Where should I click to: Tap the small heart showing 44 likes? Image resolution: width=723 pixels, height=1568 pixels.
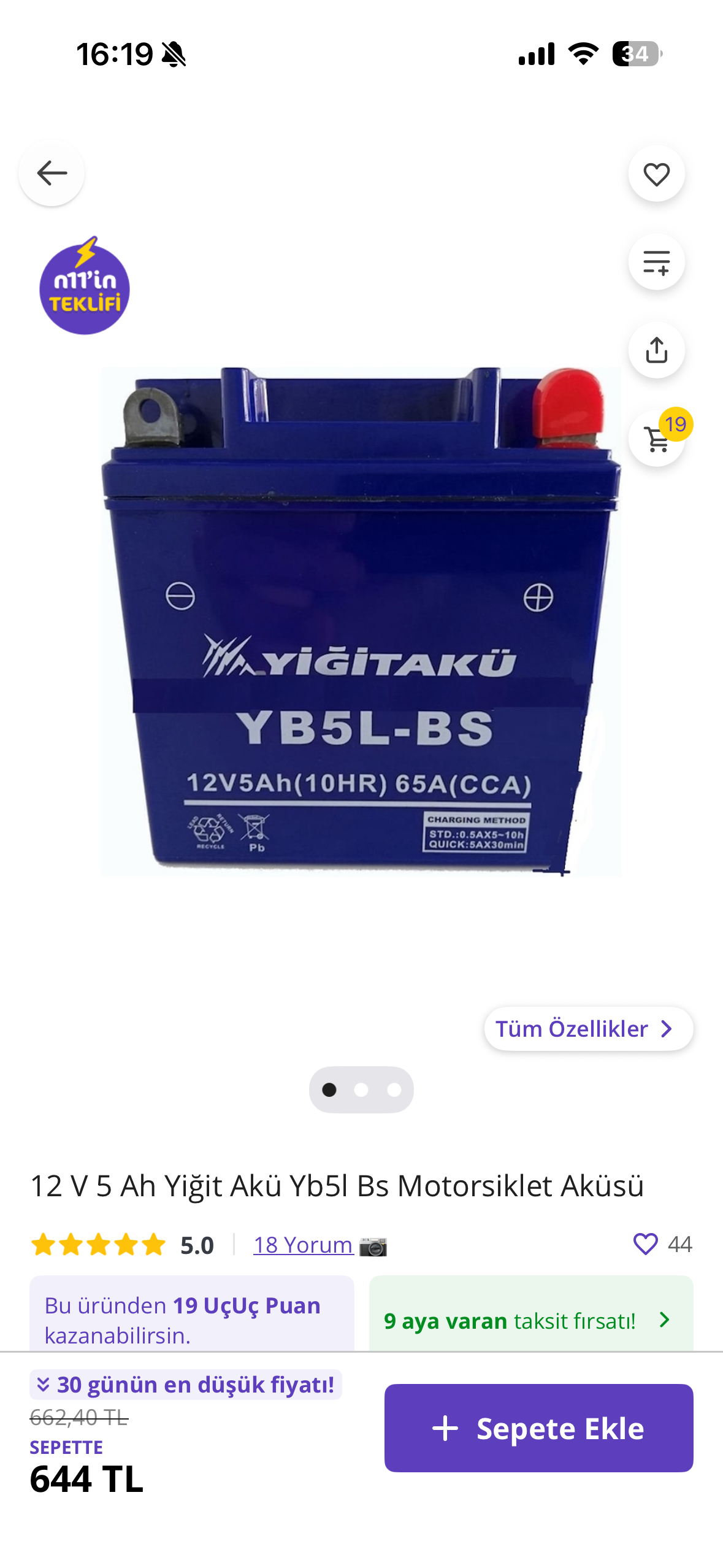[x=645, y=1244]
